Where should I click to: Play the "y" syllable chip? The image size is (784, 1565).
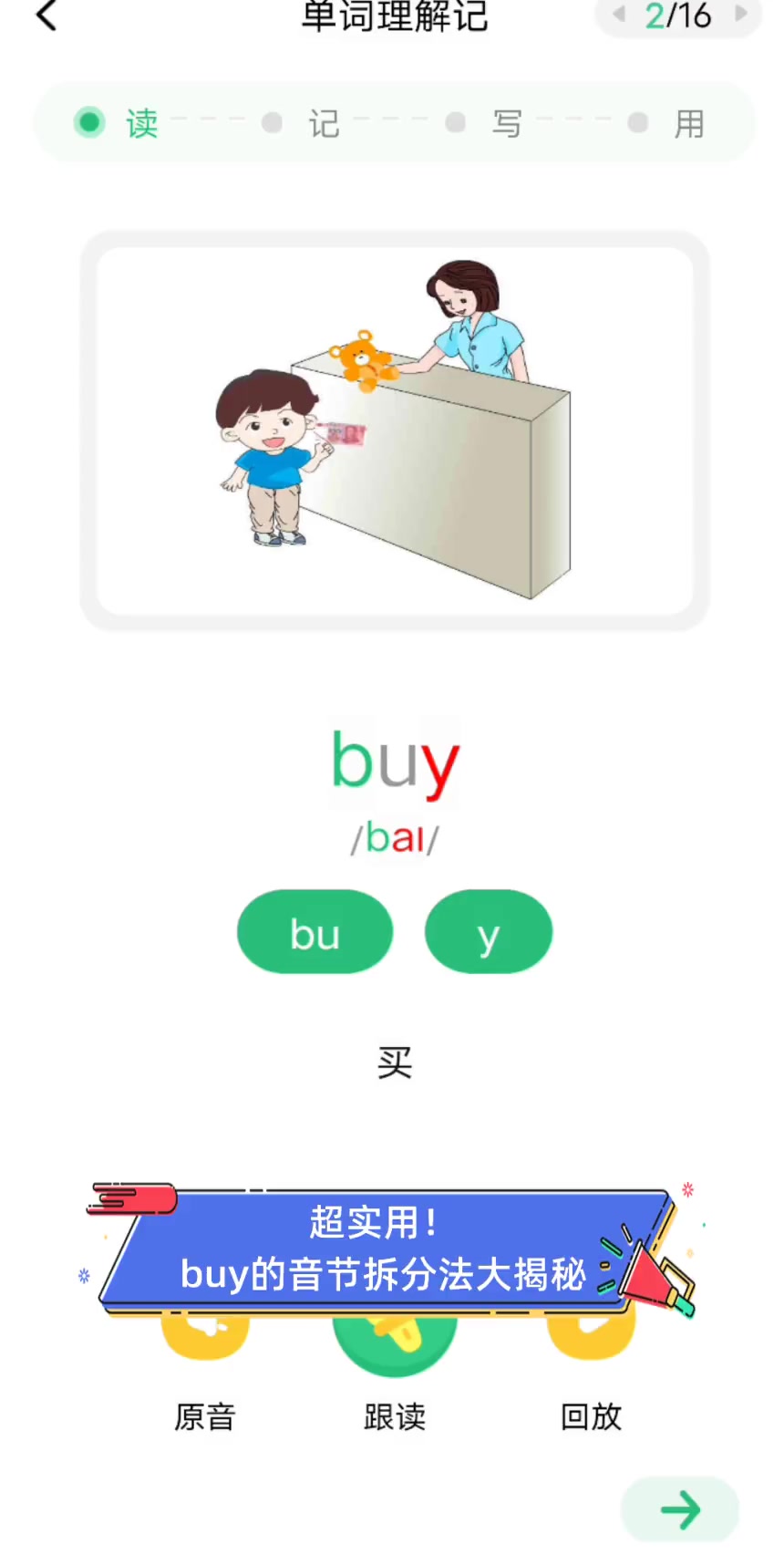point(489,932)
